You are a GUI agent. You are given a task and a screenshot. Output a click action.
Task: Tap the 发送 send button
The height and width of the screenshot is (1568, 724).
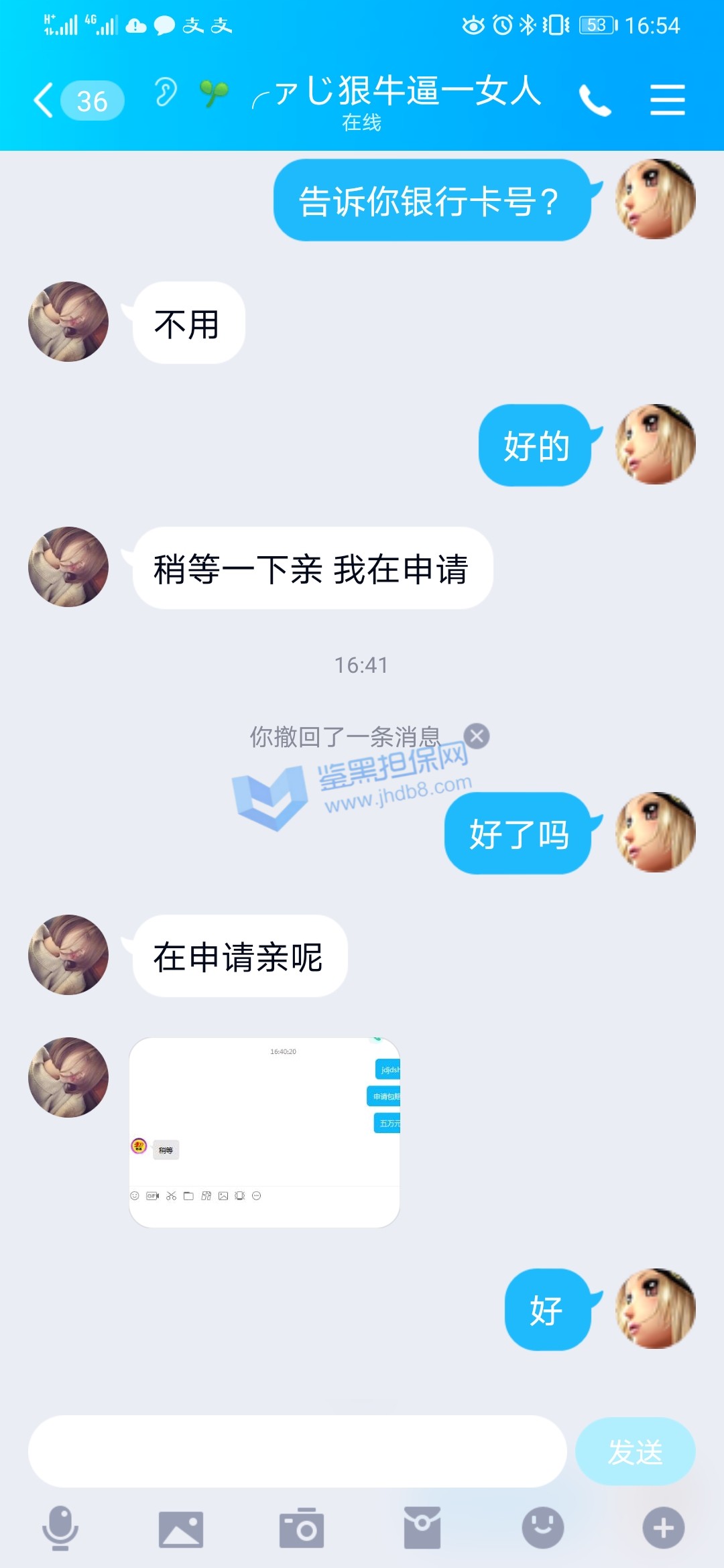[x=635, y=1451]
